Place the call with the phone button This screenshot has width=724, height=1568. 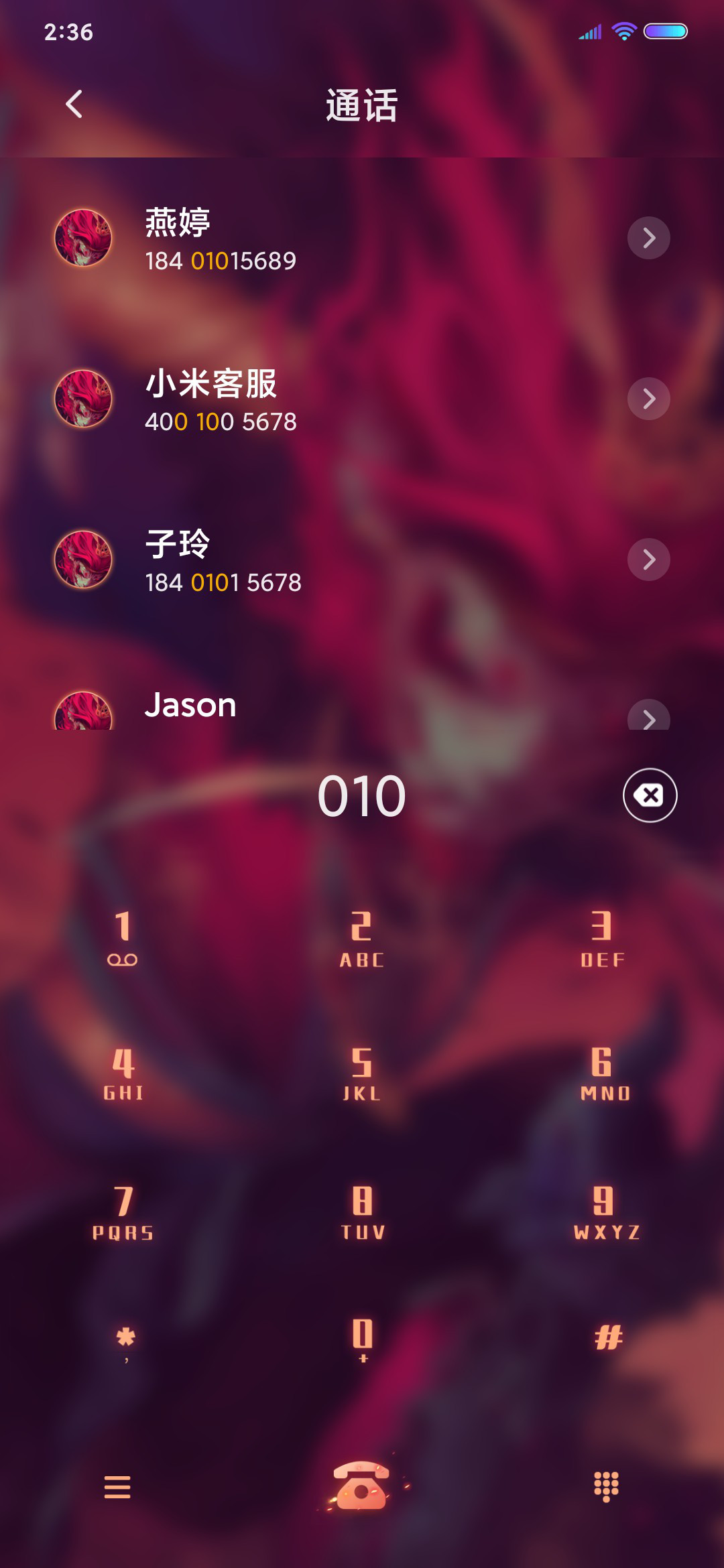click(x=362, y=1485)
